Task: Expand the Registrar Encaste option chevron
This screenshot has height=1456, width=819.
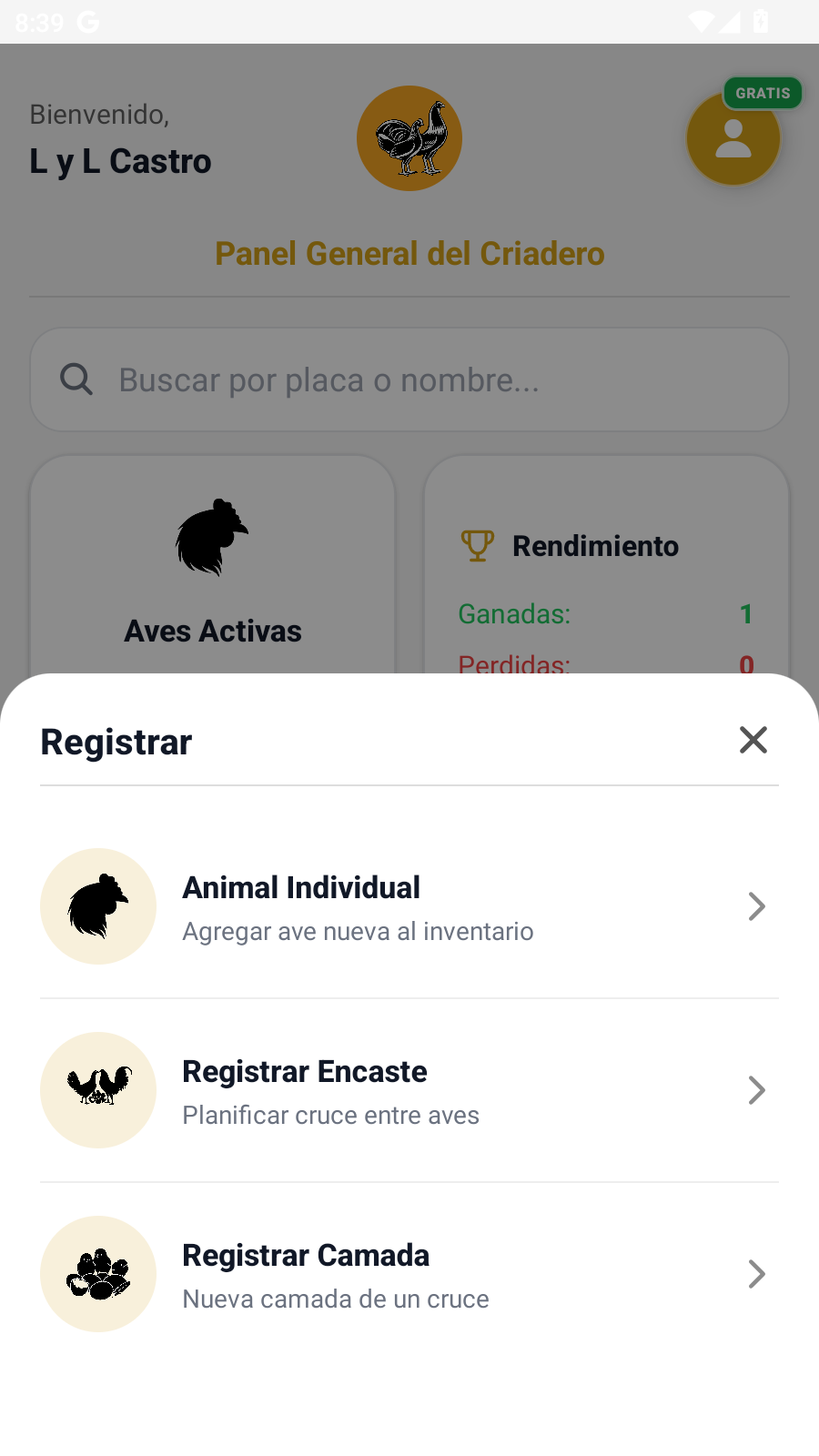Action: point(757,1089)
